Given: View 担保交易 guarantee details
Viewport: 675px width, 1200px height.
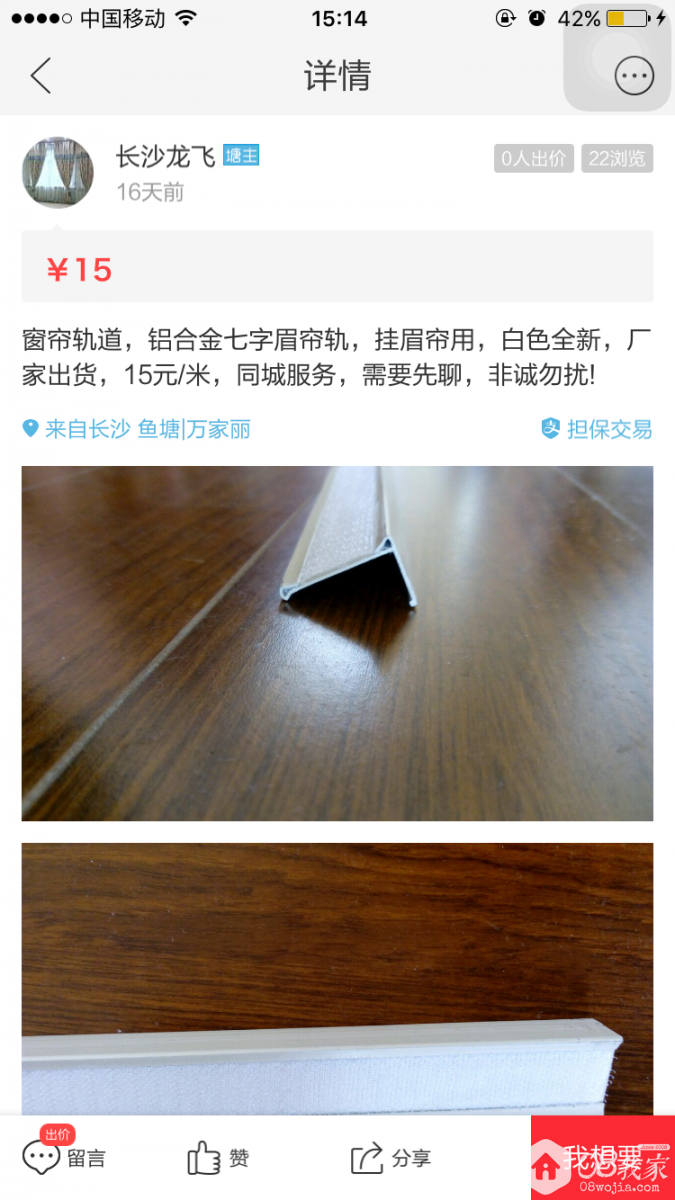Looking at the screenshot, I should [x=596, y=429].
